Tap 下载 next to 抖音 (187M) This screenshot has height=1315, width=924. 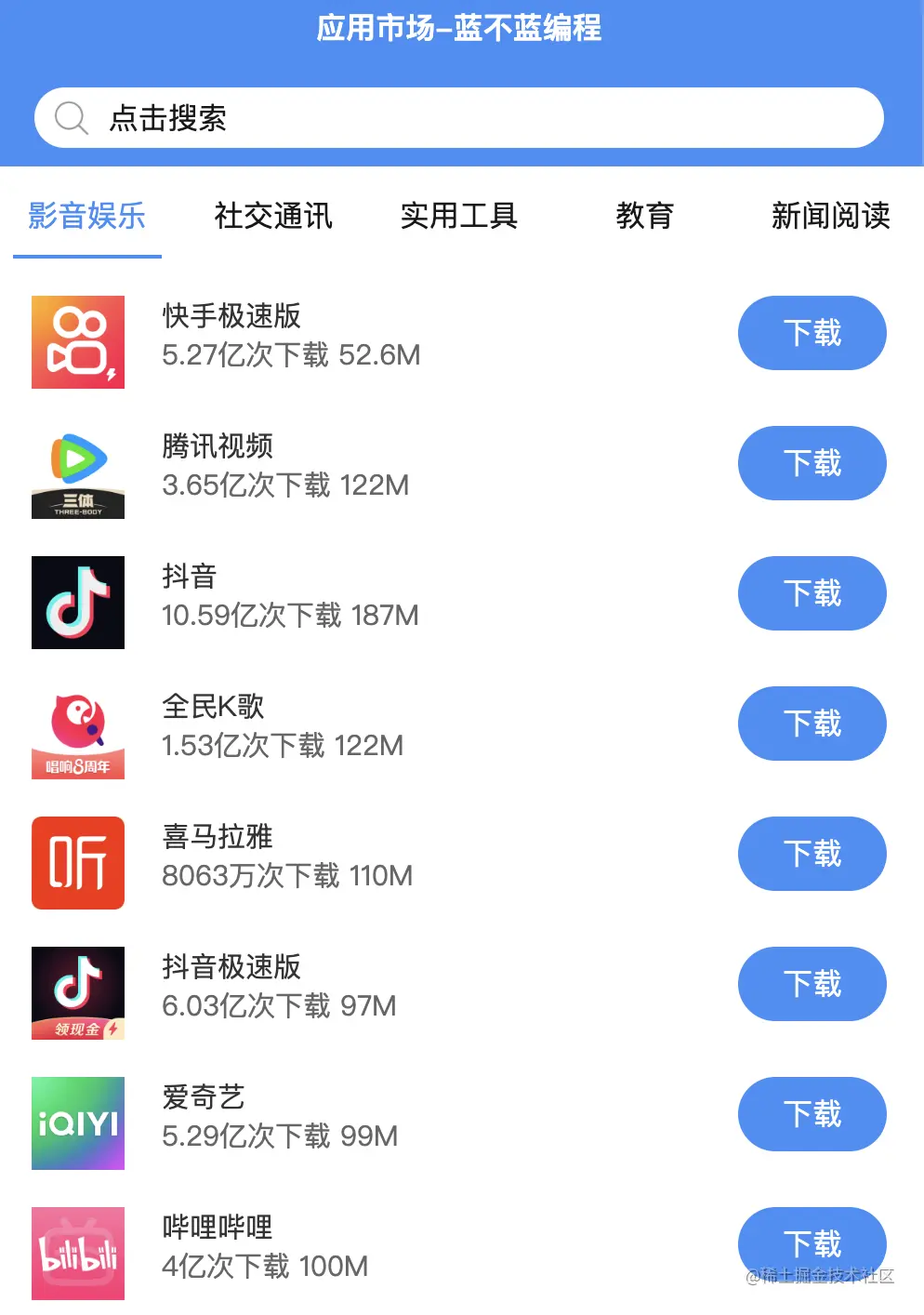[x=812, y=593]
